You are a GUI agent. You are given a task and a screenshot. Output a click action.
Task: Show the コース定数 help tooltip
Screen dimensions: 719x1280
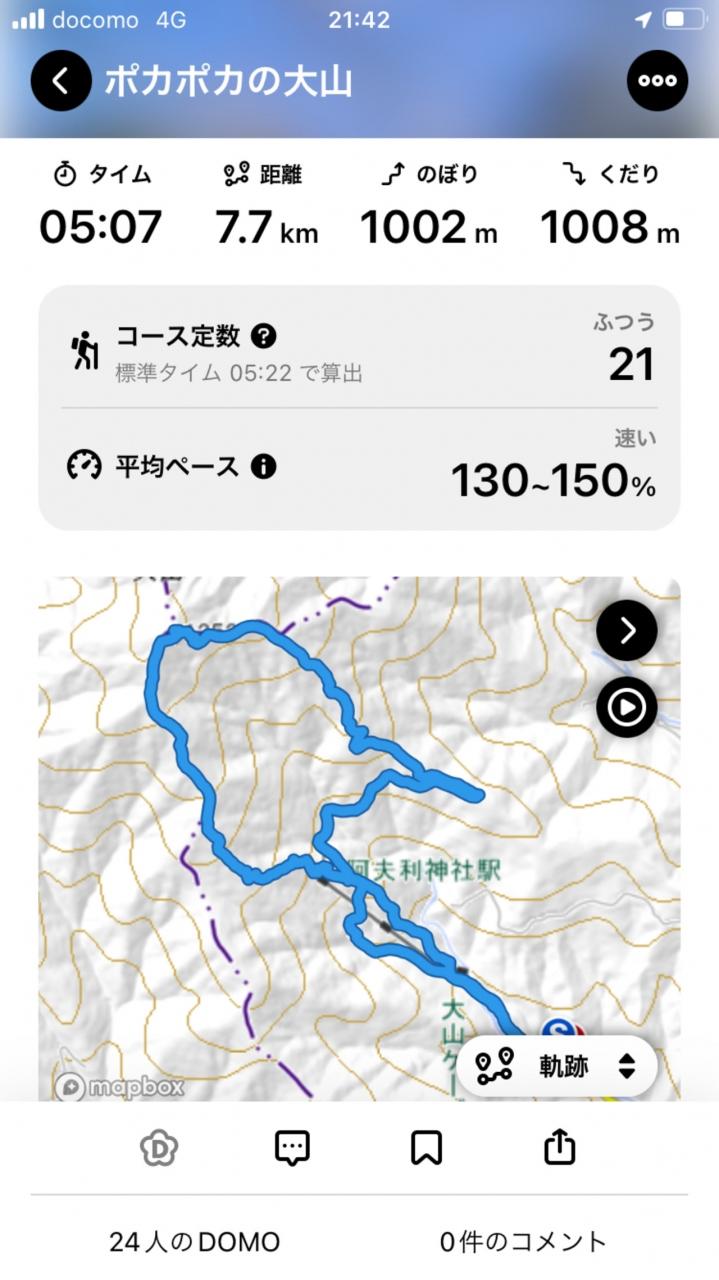[x=264, y=336]
